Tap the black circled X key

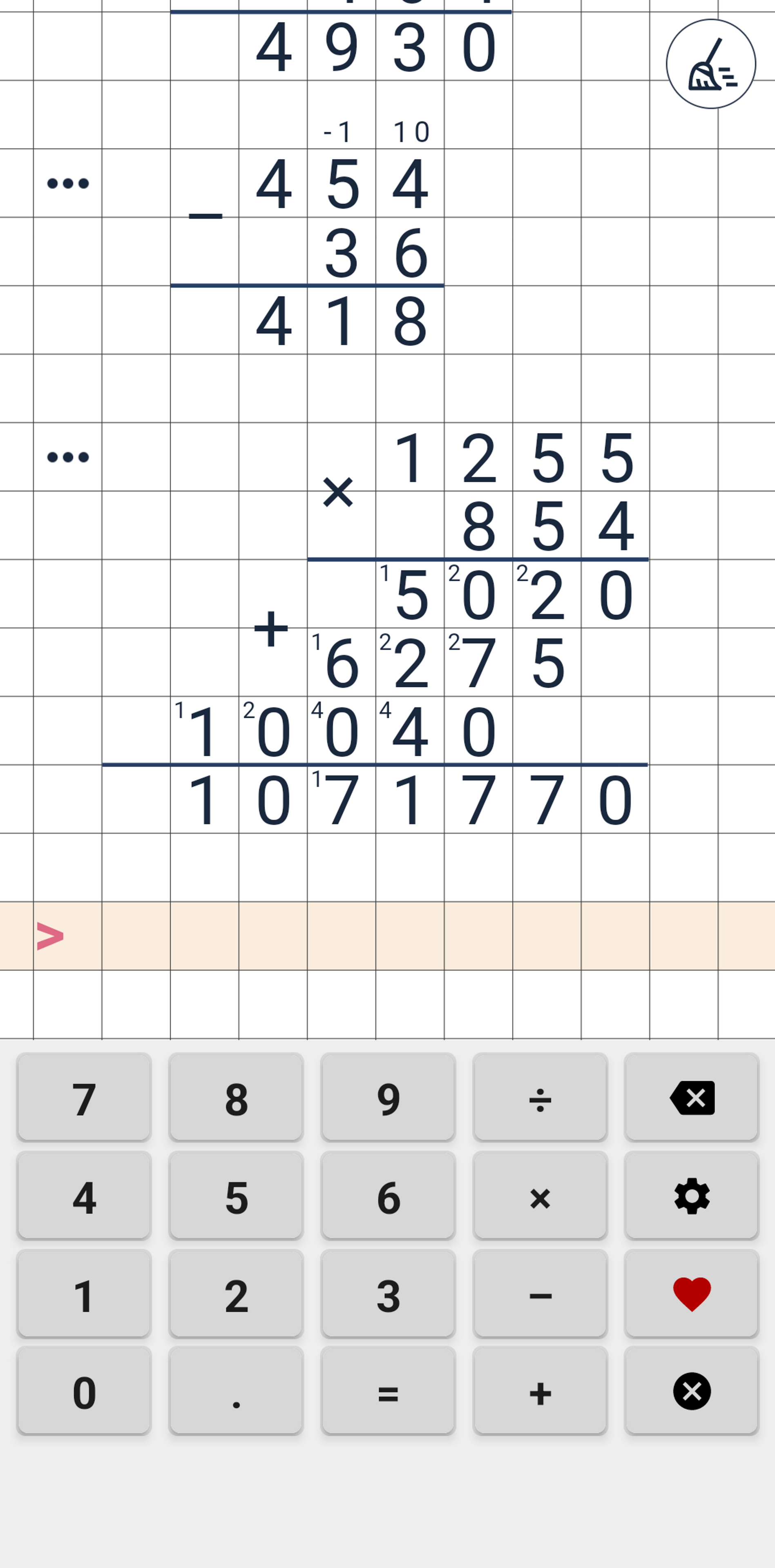[x=692, y=1392]
